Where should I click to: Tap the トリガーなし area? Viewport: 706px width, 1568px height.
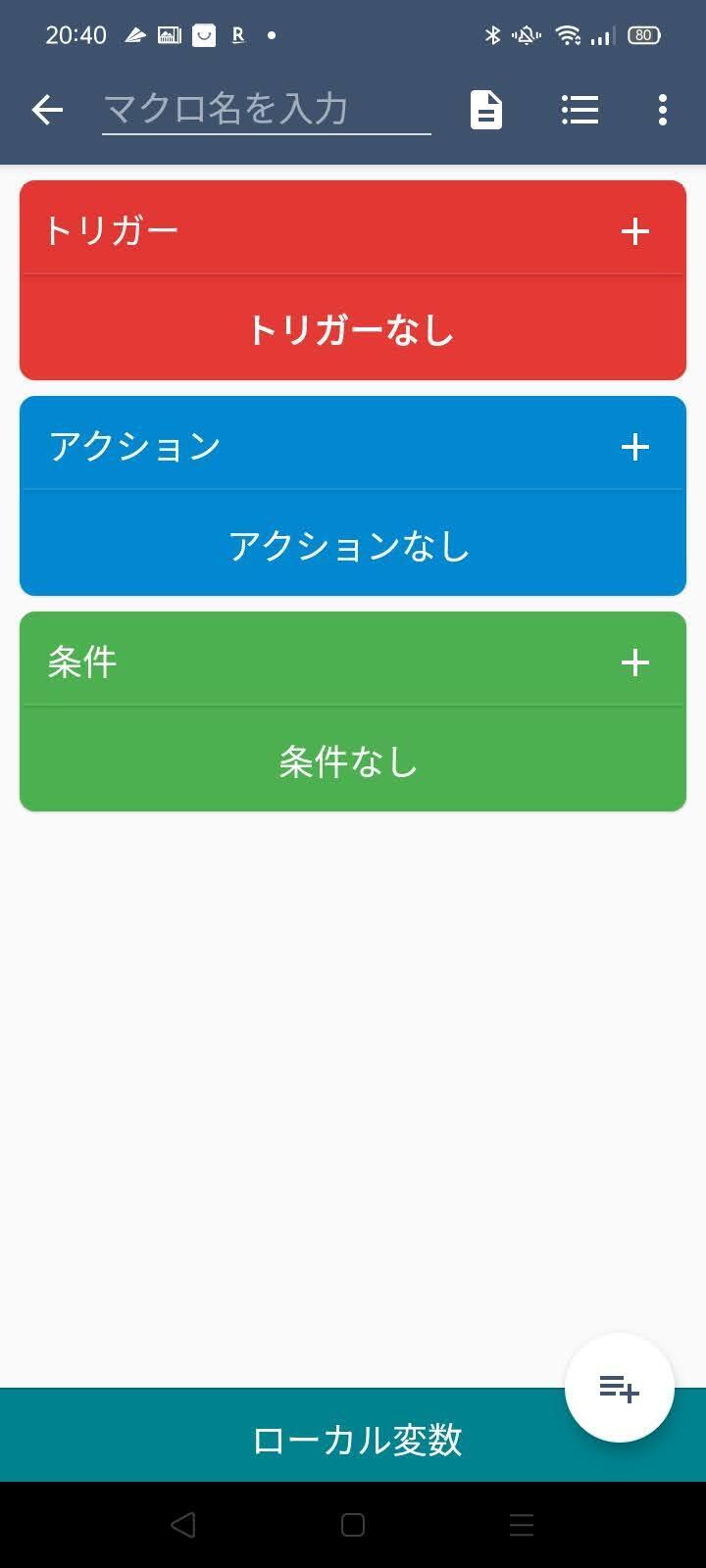click(353, 328)
